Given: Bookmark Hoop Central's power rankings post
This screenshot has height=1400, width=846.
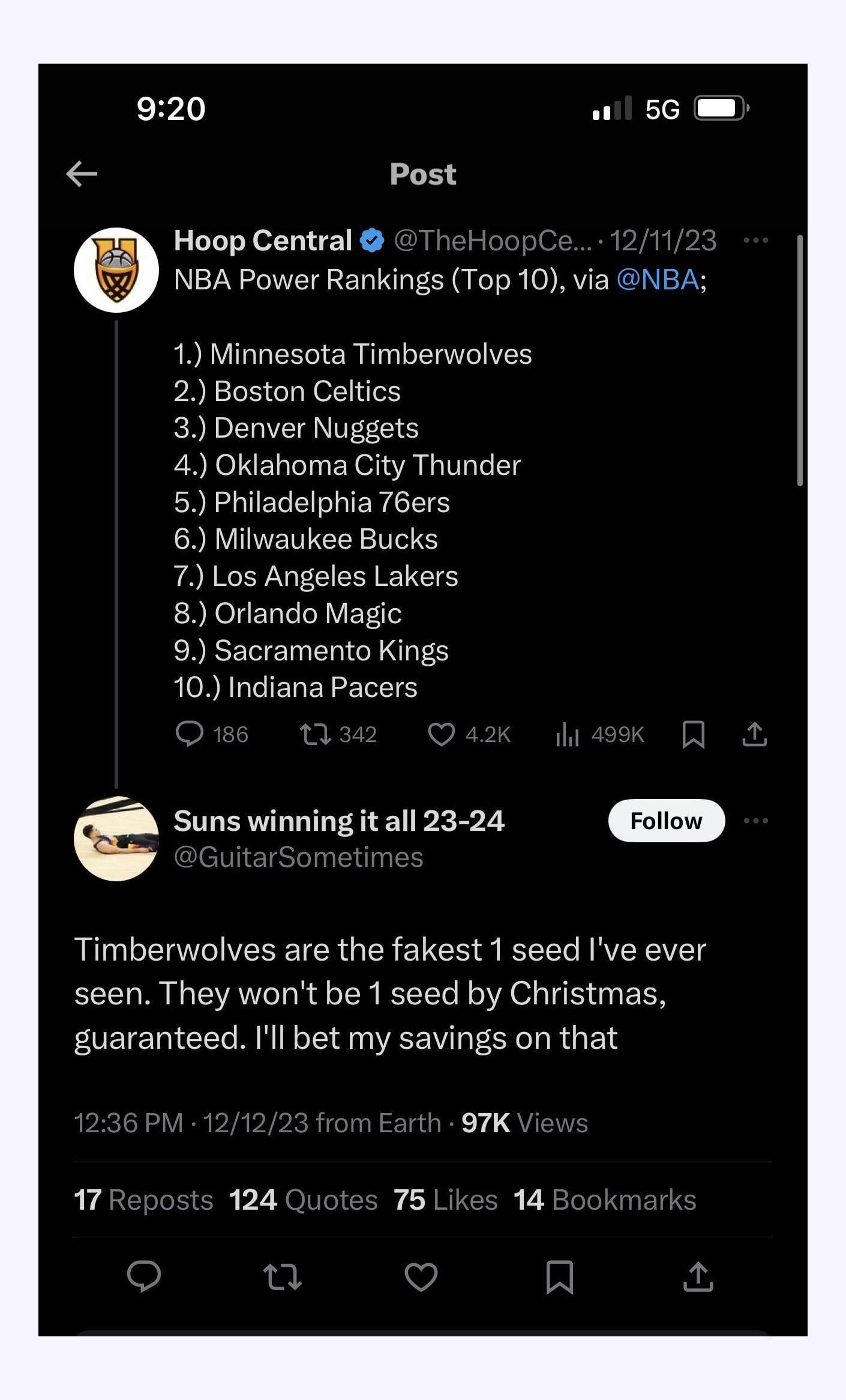Looking at the screenshot, I should [x=694, y=734].
